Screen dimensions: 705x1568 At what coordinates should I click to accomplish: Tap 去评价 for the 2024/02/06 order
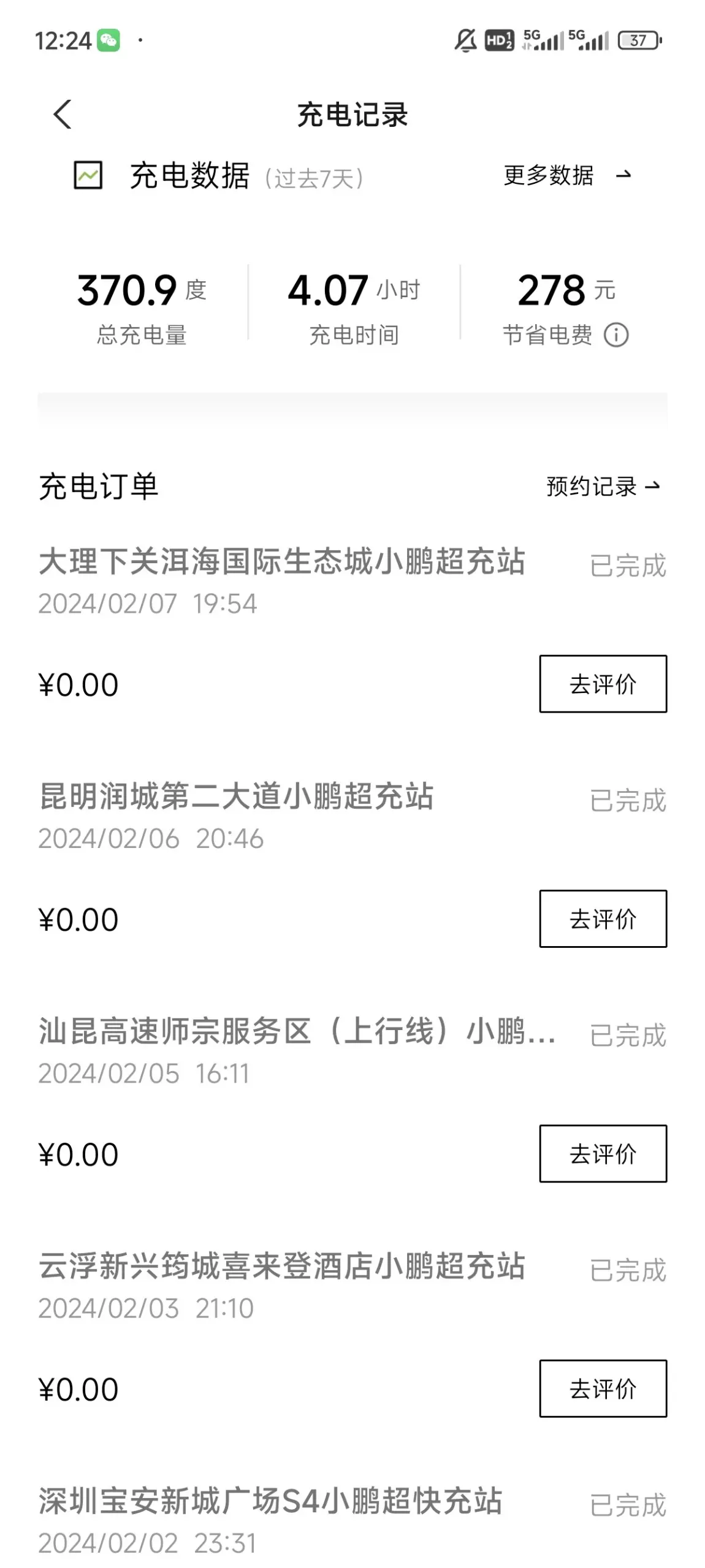click(603, 918)
